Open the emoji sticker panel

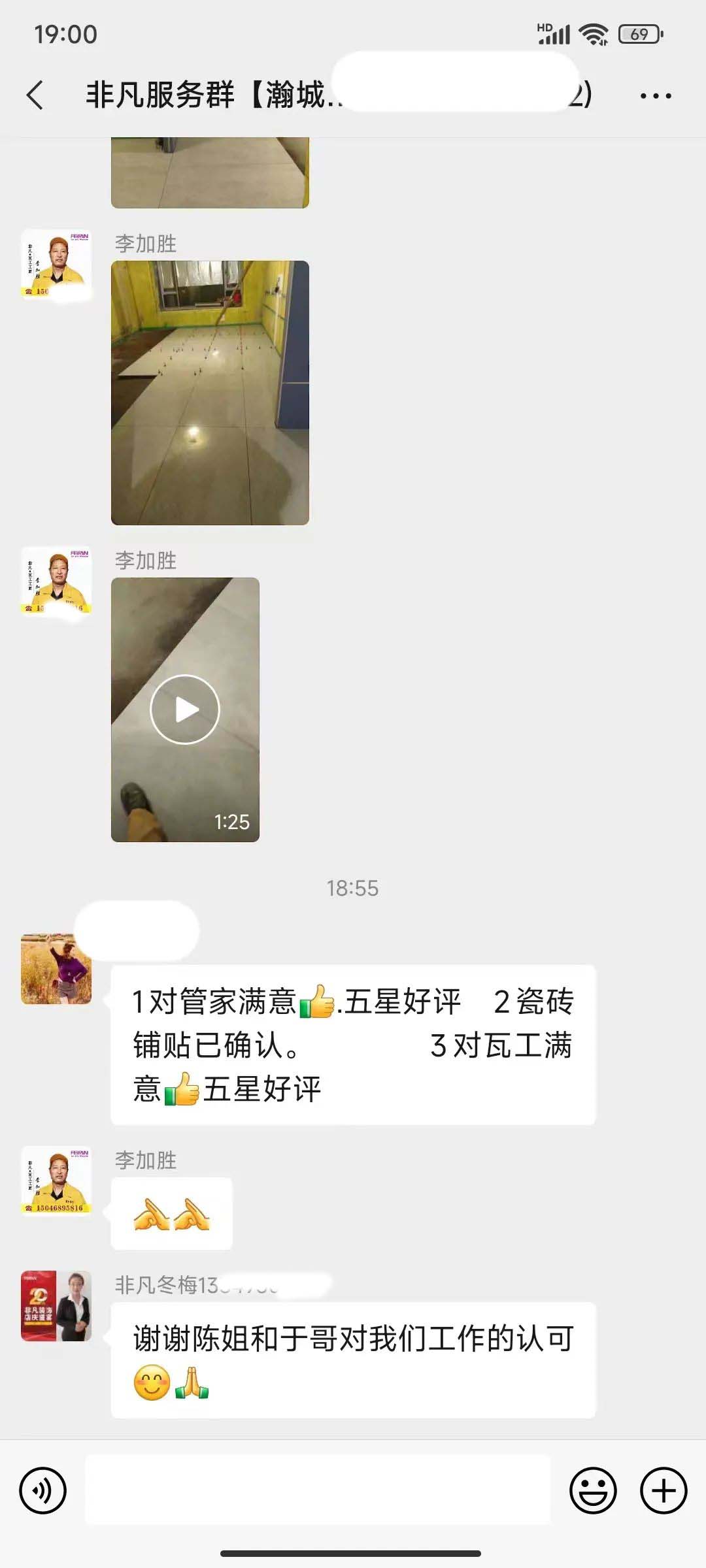coord(593,1490)
